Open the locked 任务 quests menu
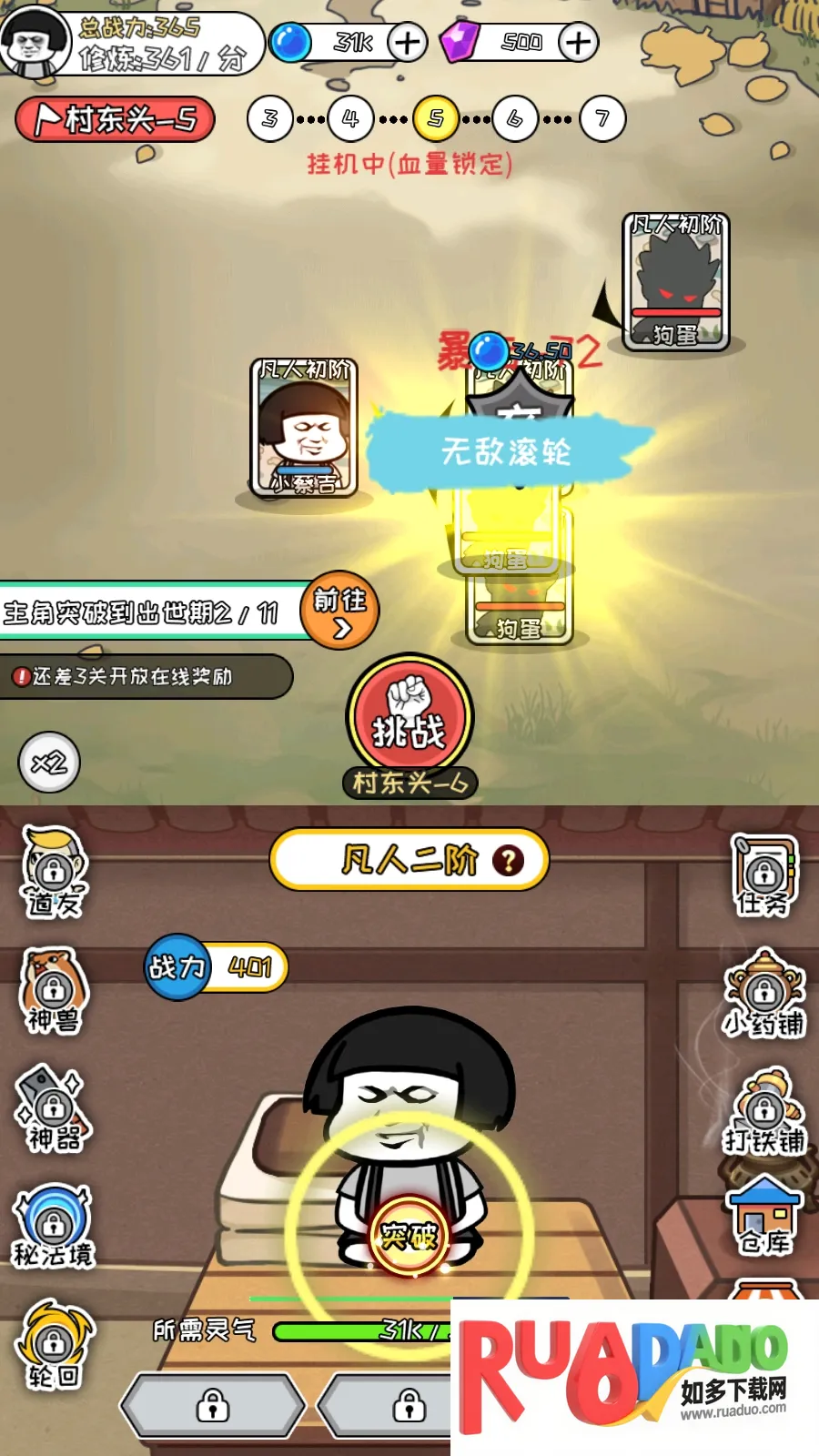Image resolution: width=819 pixels, height=1456 pixels. pos(764,875)
